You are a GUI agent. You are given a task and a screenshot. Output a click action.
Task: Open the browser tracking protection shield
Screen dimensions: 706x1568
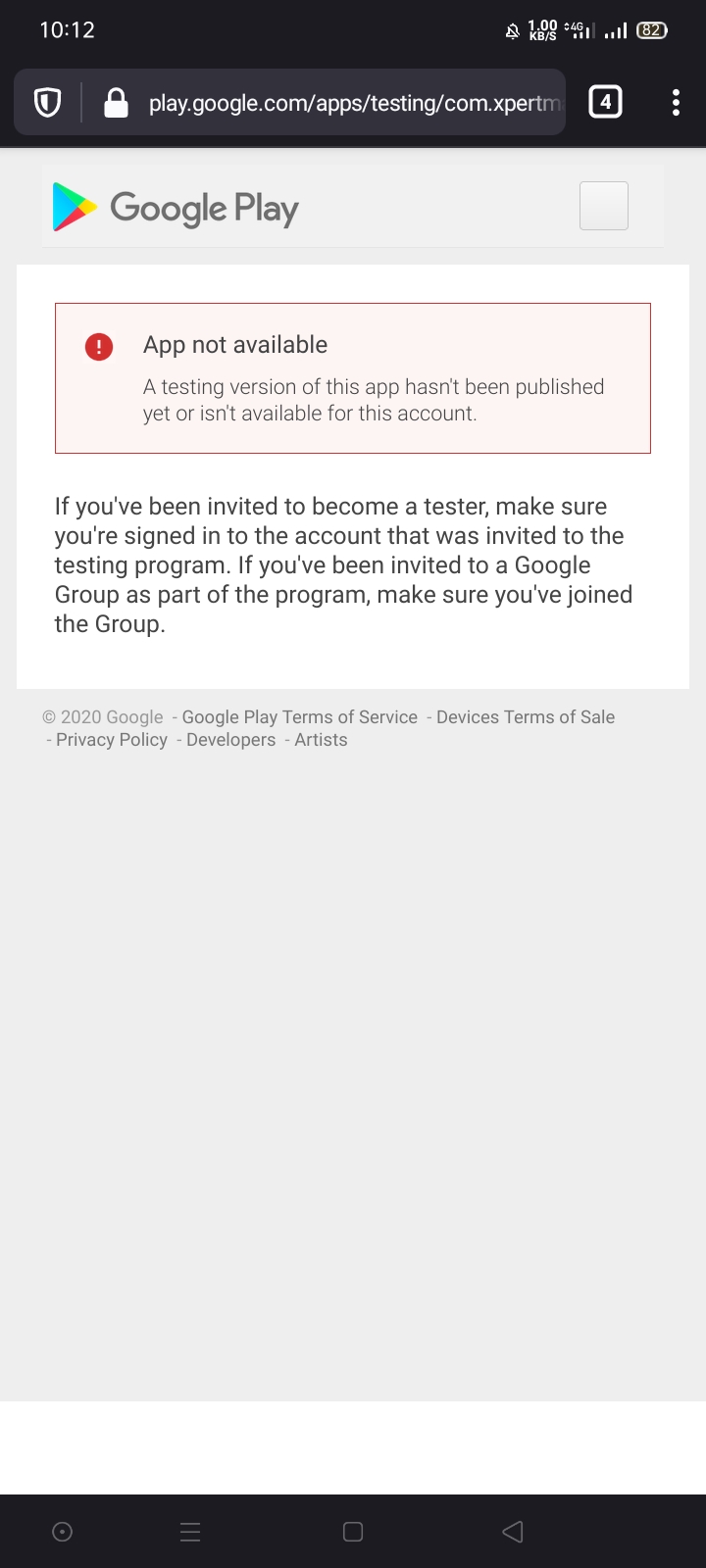point(47,102)
